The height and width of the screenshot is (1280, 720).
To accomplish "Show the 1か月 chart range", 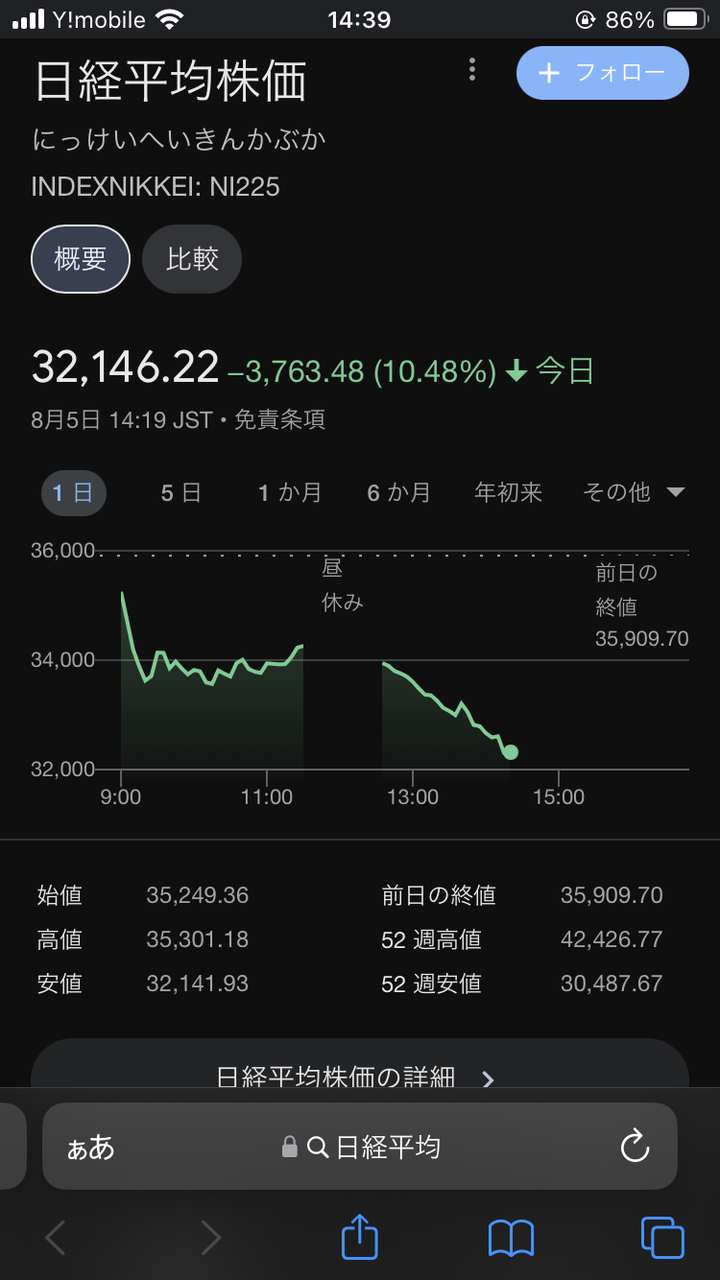I will 290,493.
